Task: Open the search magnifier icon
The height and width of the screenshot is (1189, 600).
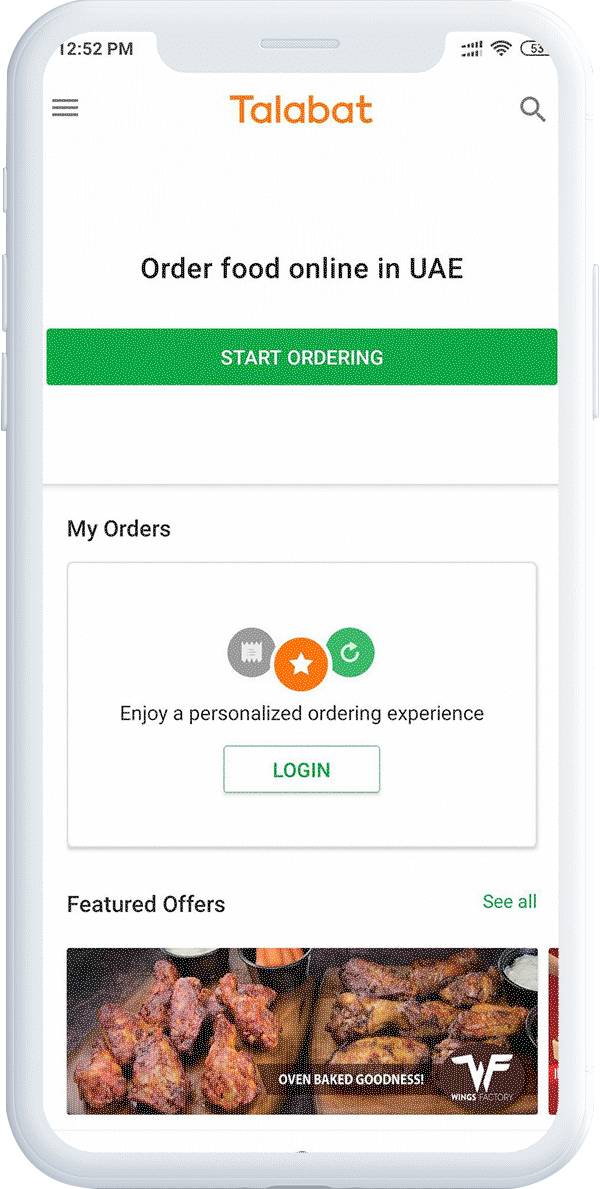Action: (532, 110)
